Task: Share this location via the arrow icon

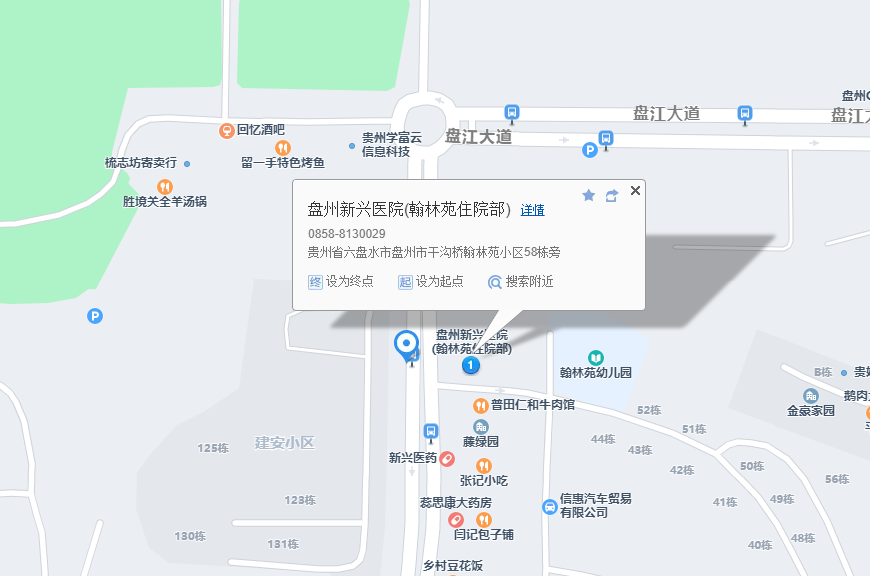Action: [611, 195]
